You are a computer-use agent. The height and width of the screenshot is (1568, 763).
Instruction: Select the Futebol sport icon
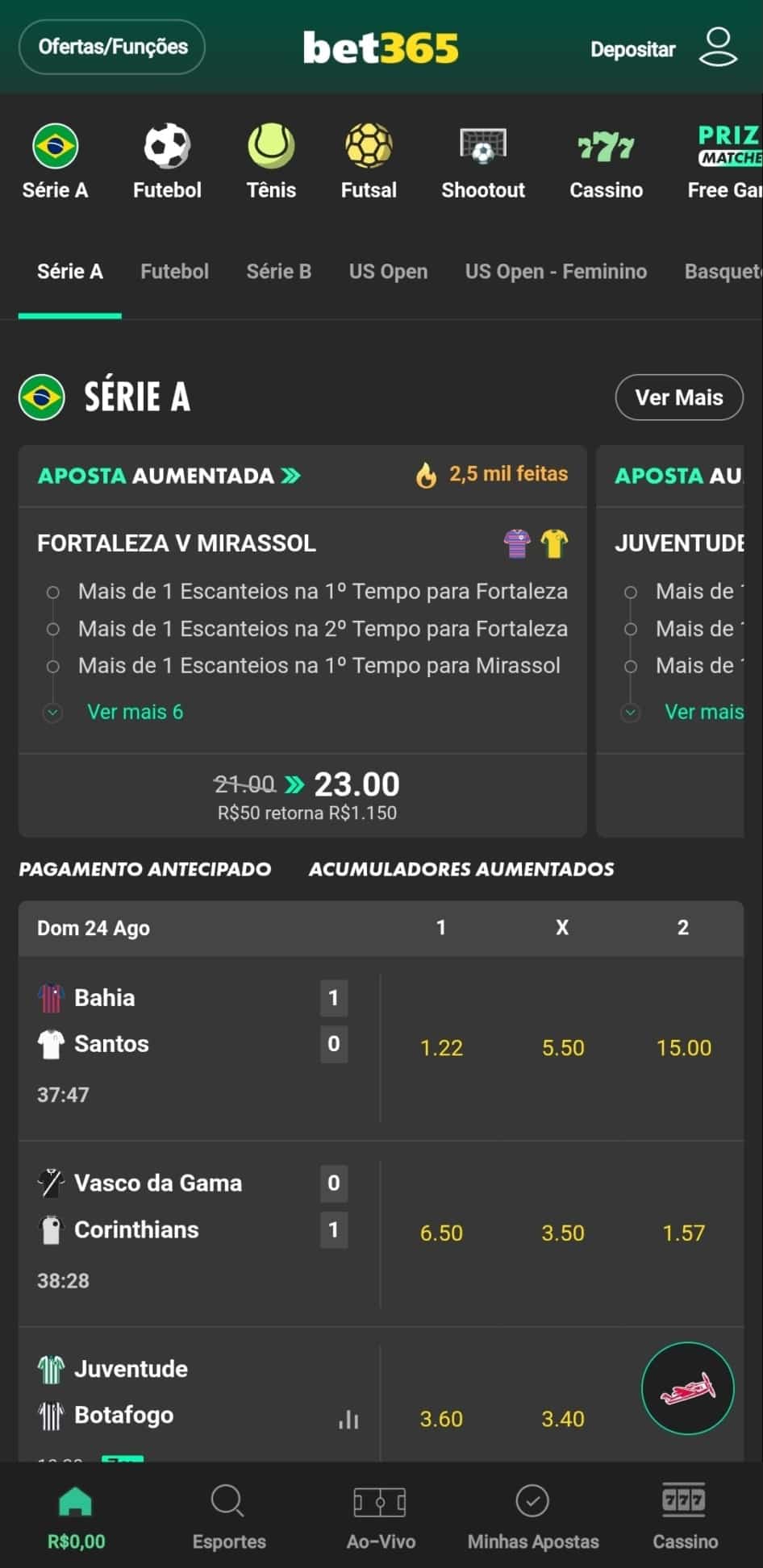pyautogui.click(x=167, y=159)
